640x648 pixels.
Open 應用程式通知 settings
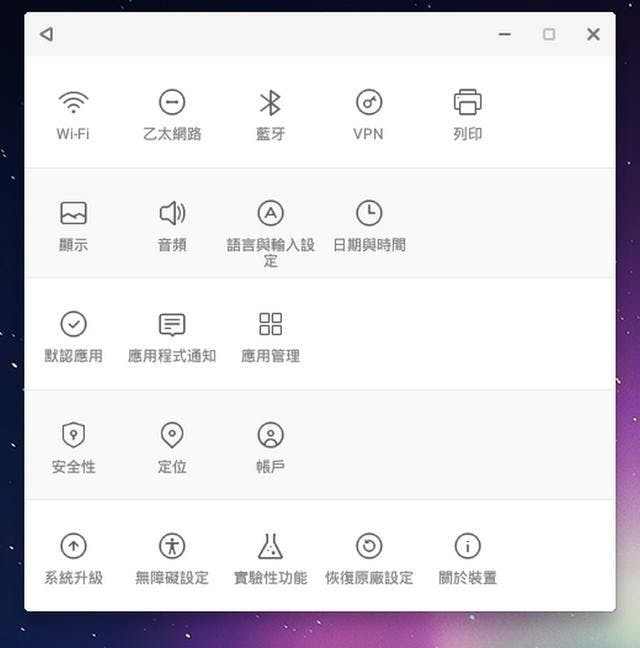(172, 335)
